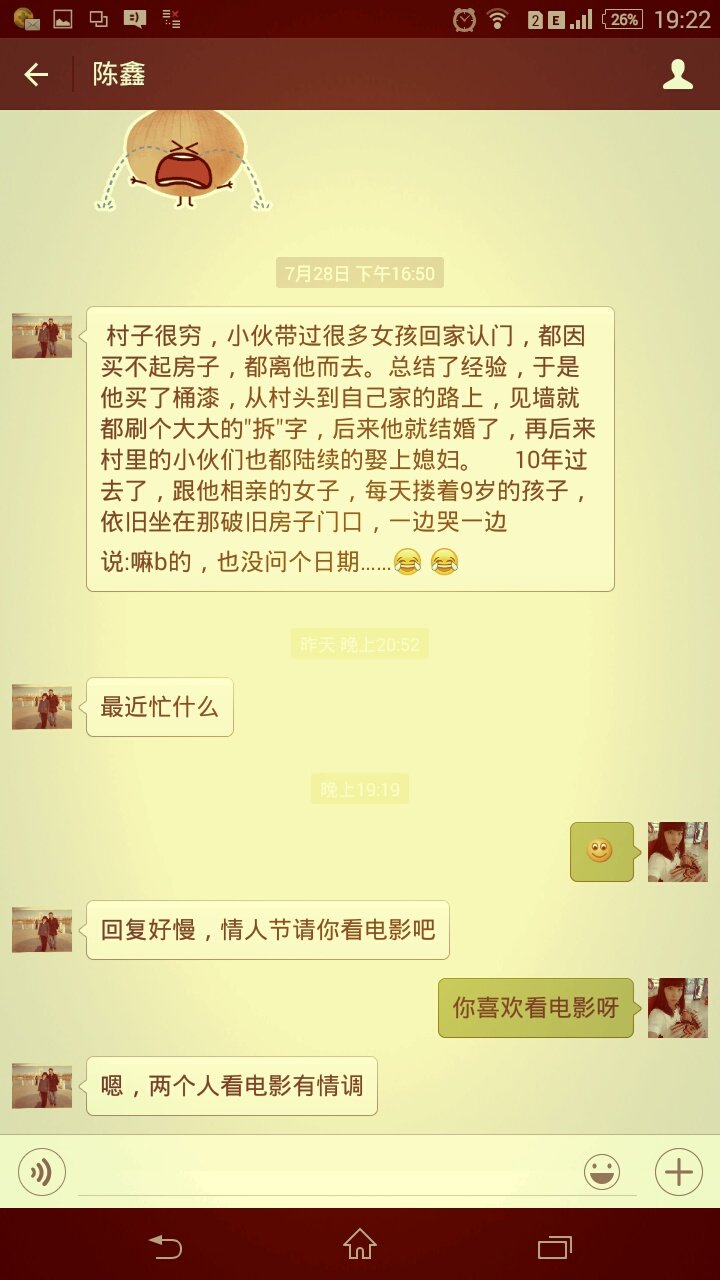Open the plus attachment menu
Viewport: 720px width, 1280px height.
pos(678,1172)
